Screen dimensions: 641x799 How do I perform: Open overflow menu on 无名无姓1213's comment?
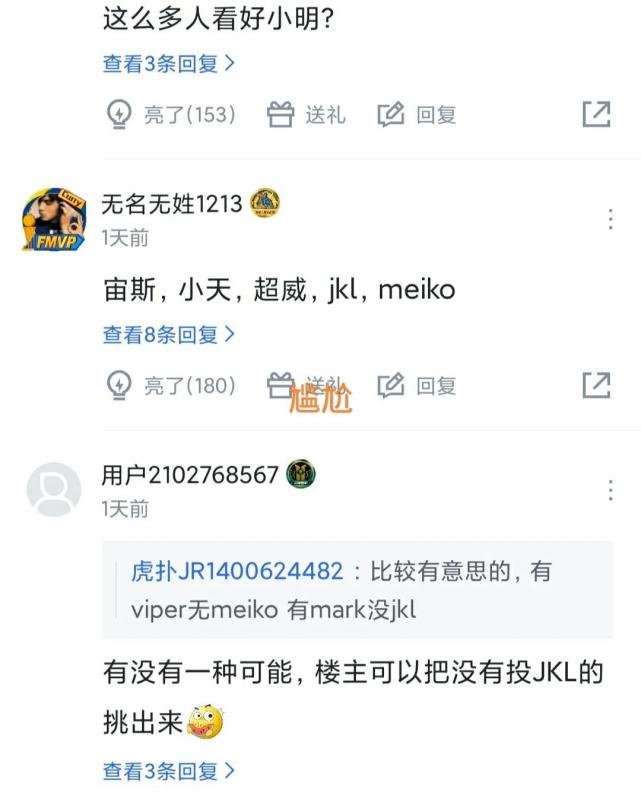point(610,219)
